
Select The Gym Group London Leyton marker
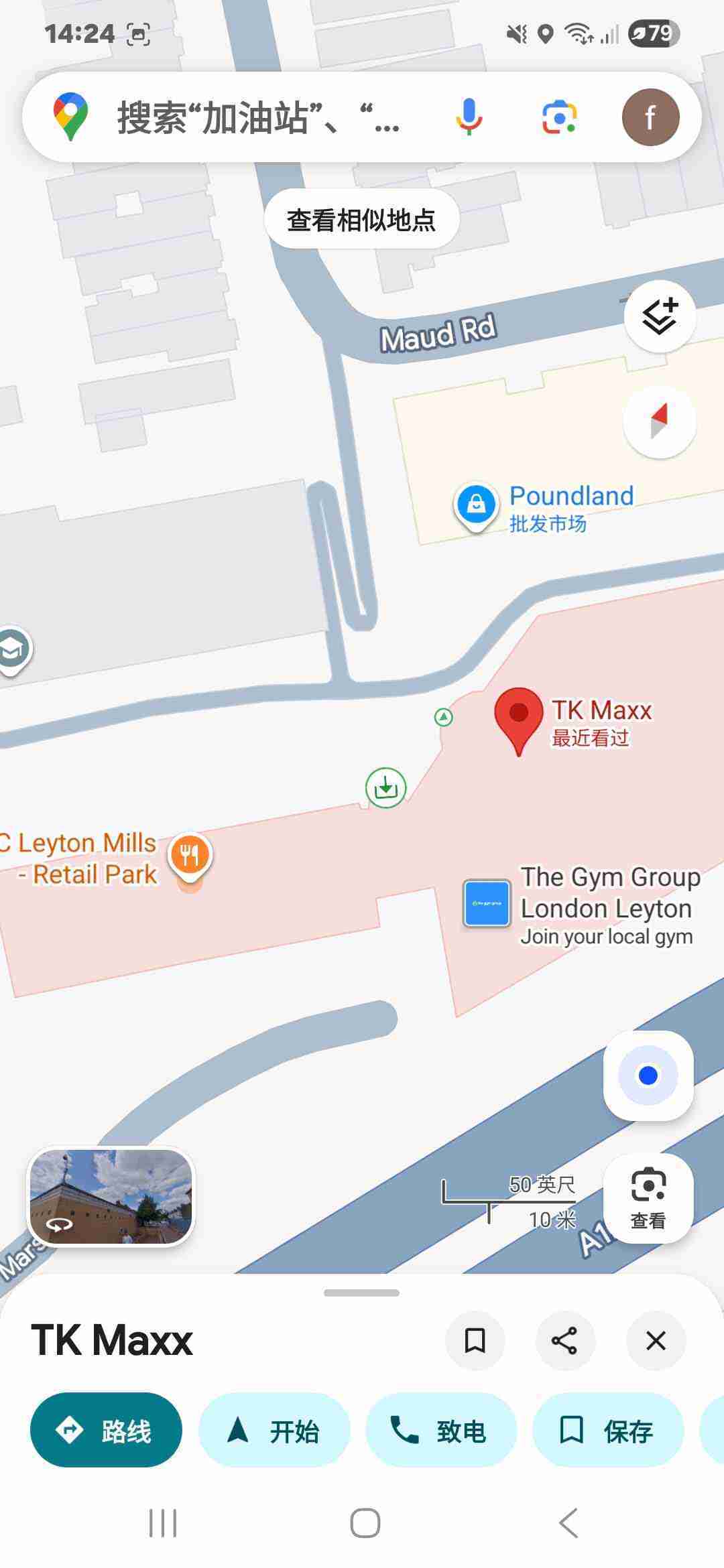coord(487,903)
